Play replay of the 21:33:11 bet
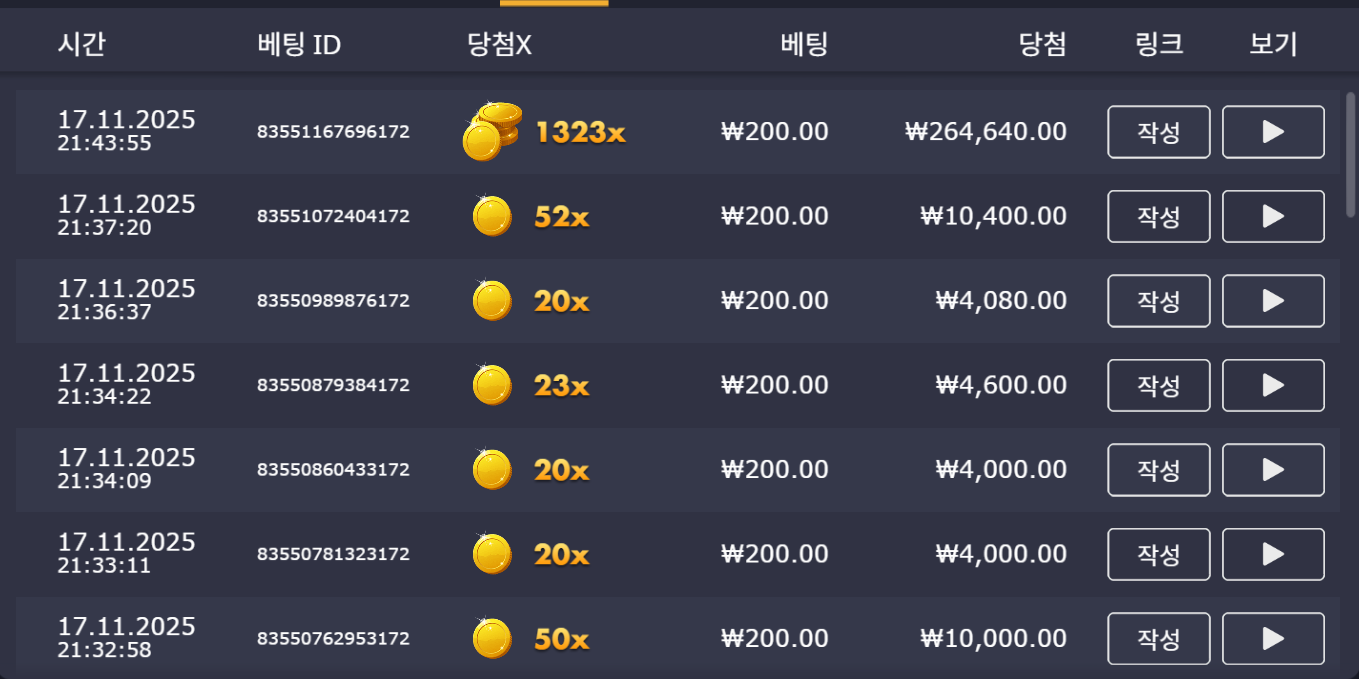The image size is (1359, 679). click(x=1273, y=554)
